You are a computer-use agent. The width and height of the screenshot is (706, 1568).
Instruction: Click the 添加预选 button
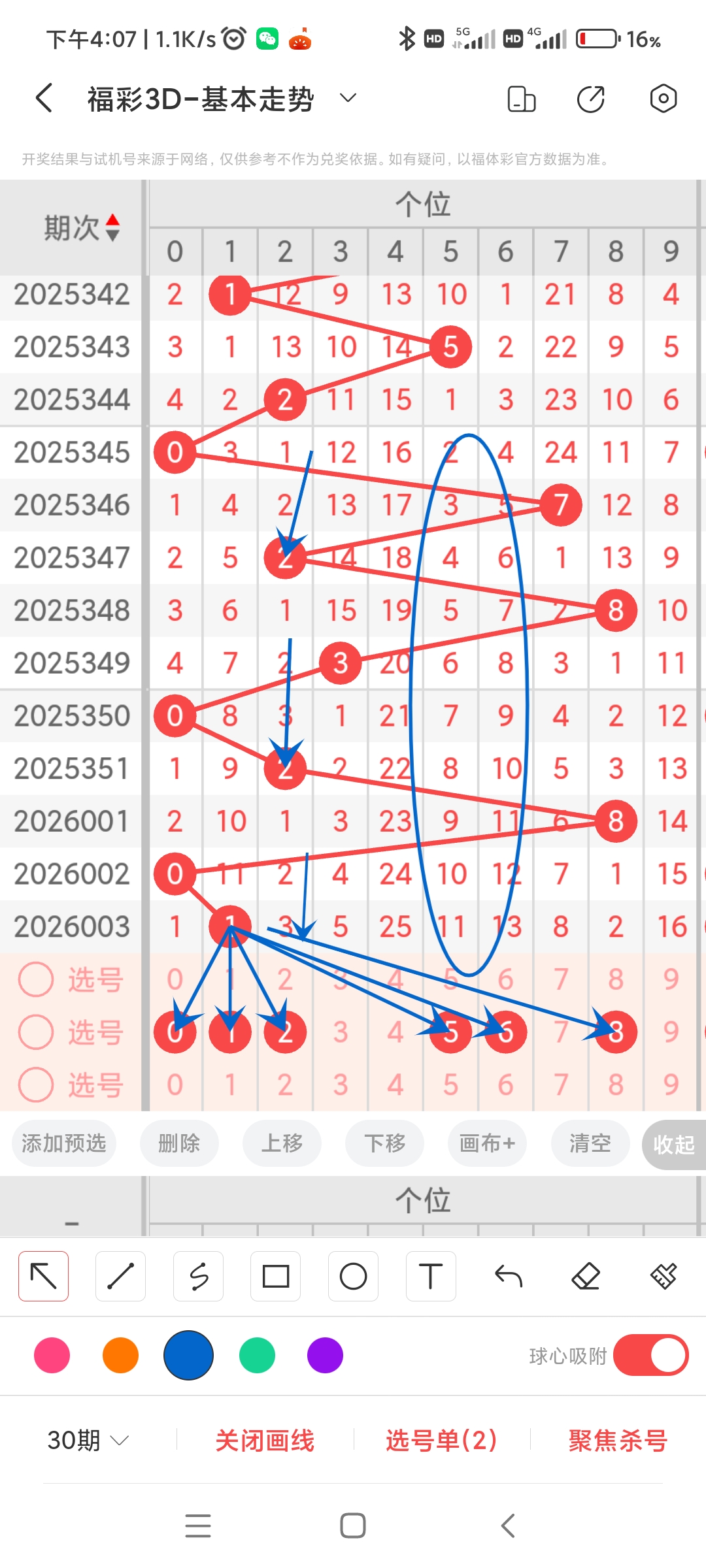(63, 1143)
